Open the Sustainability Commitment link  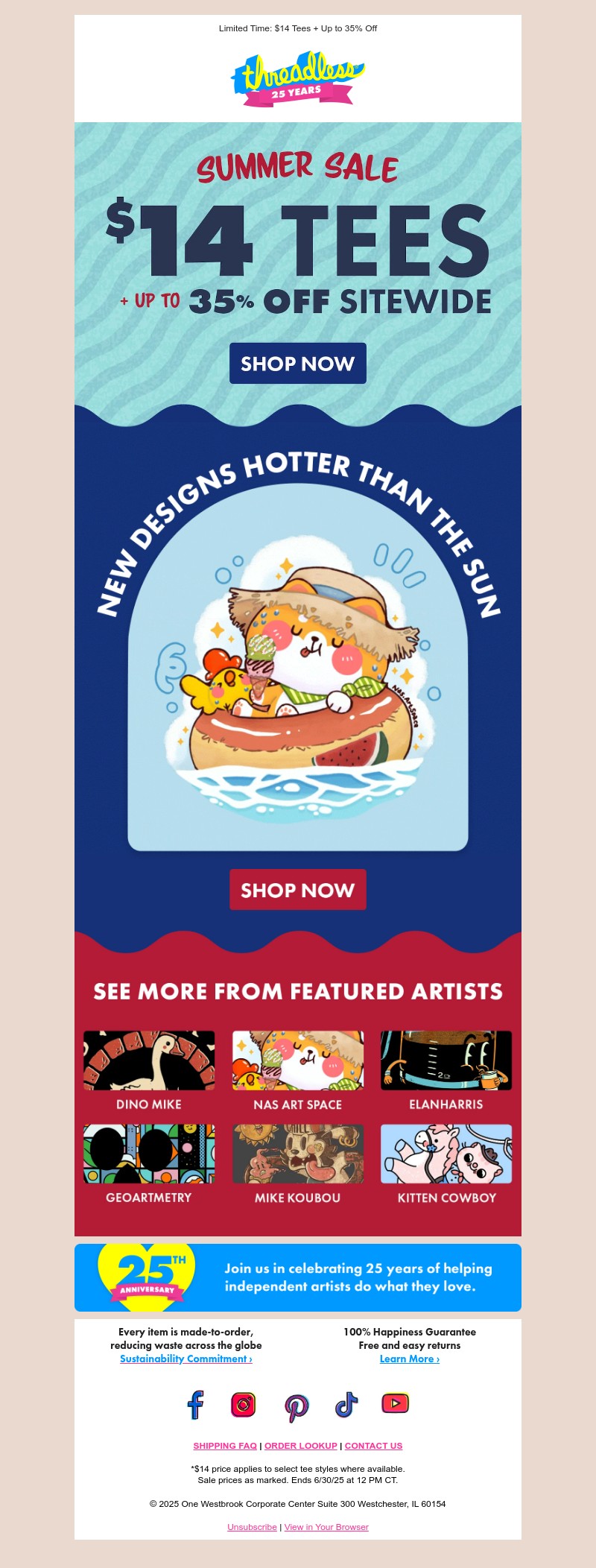(x=186, y=1359)
